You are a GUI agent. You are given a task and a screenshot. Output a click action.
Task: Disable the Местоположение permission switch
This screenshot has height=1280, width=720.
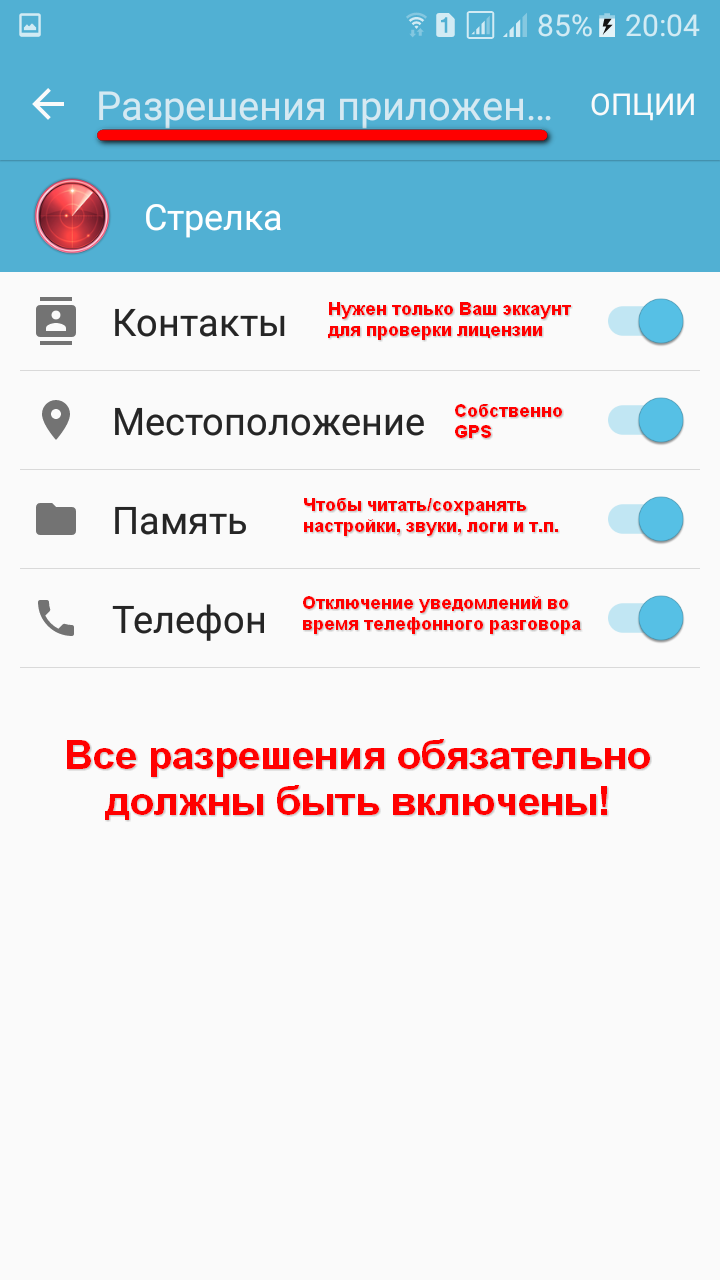[646, 421]
